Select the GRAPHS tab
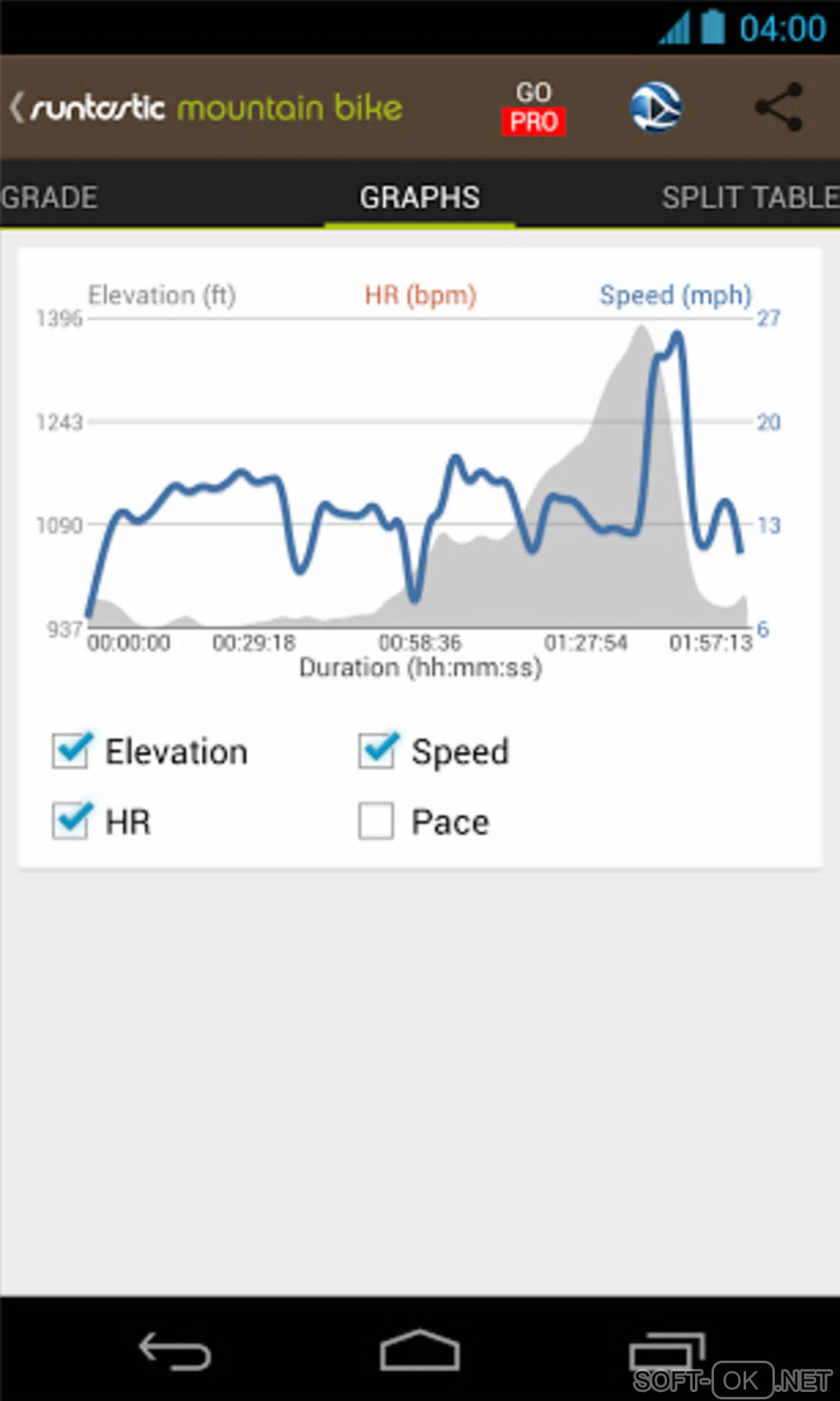The image size is (840, 1401). pos(419,198)
